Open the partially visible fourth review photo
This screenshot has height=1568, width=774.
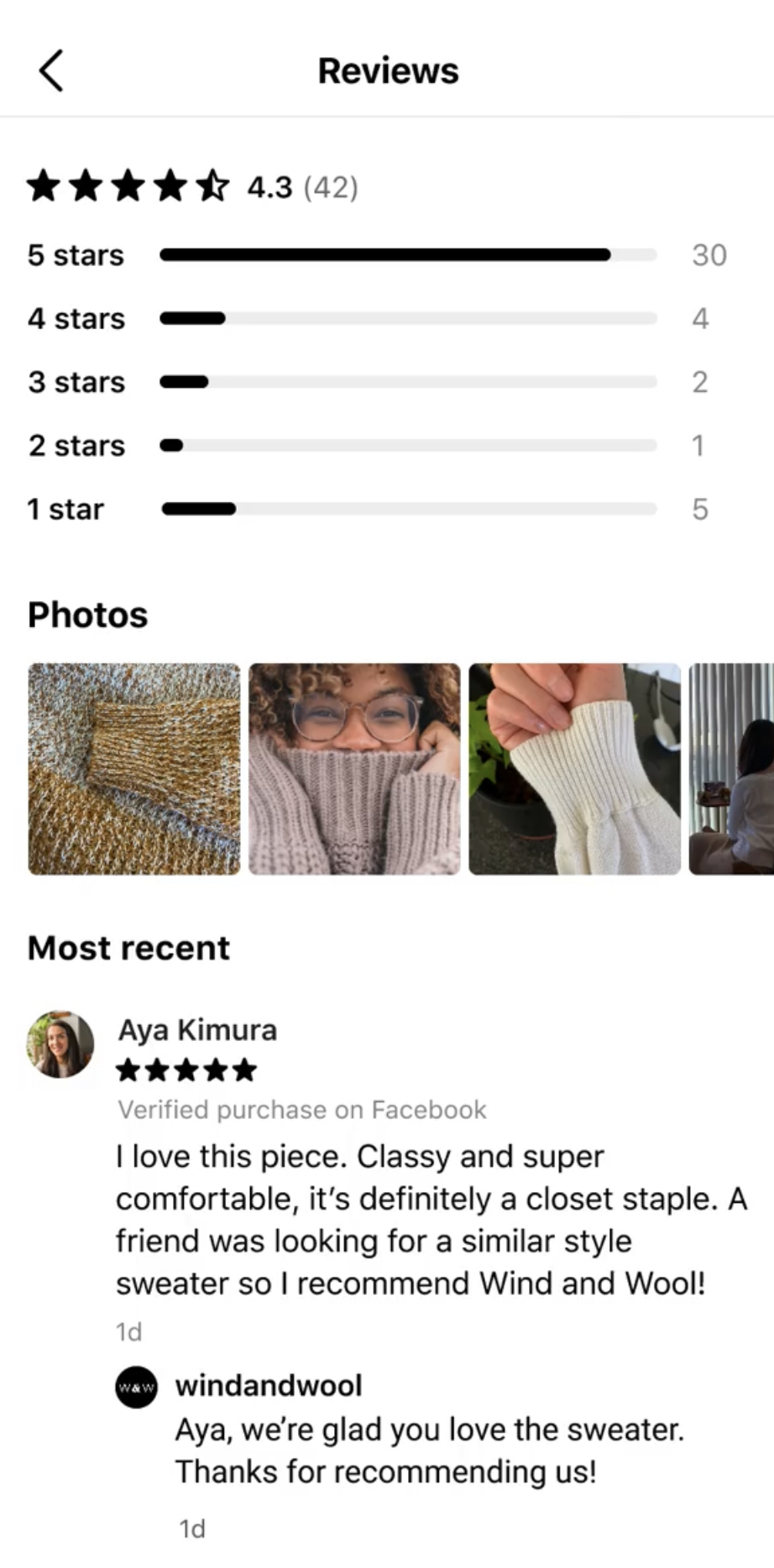[x=731, y=769]
